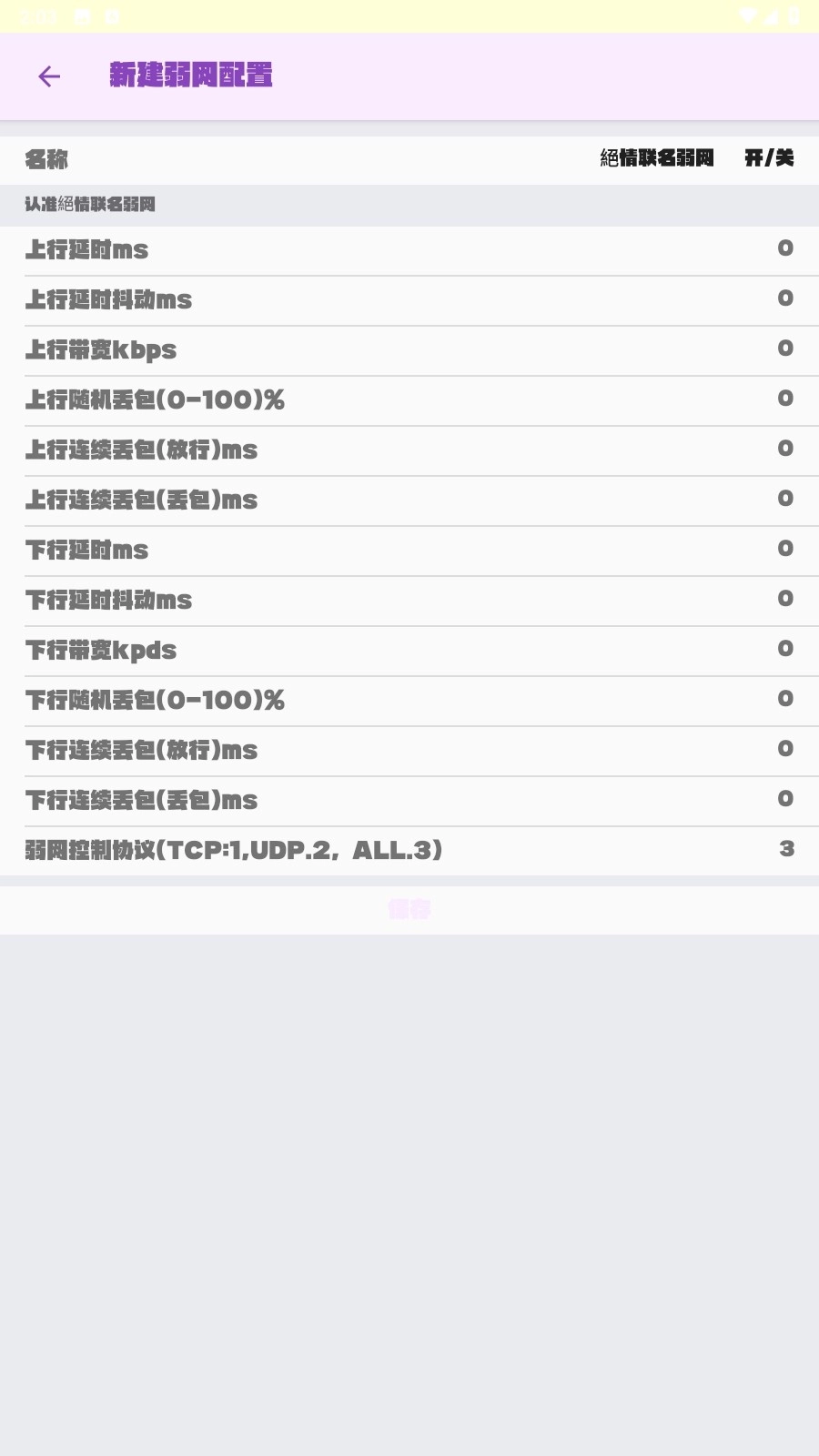This screenshot has height=1456, width=819.
Task: Open the 弱网控制协议 protocol selector
Action: click(409, 849)
